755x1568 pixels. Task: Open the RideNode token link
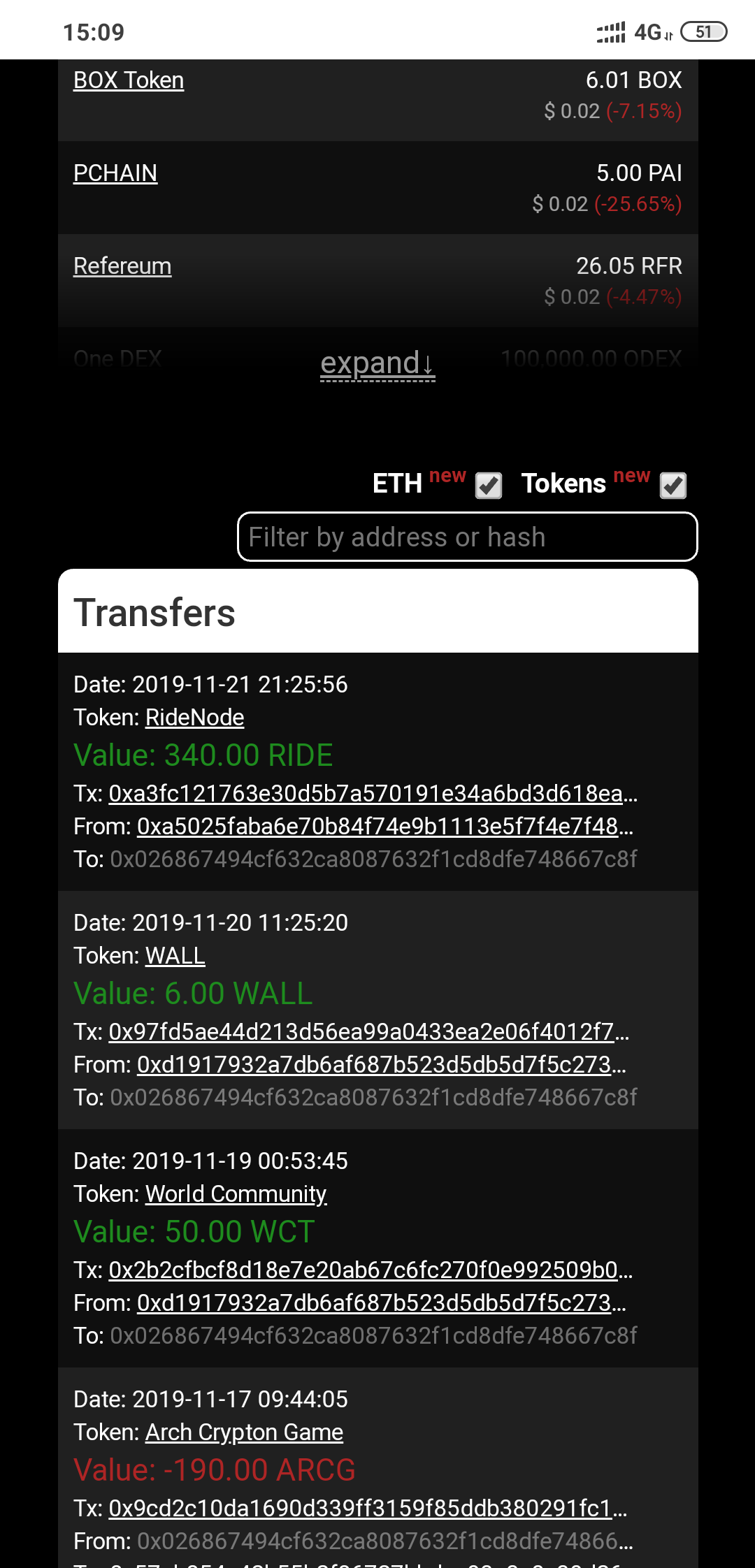pos(194,718)
